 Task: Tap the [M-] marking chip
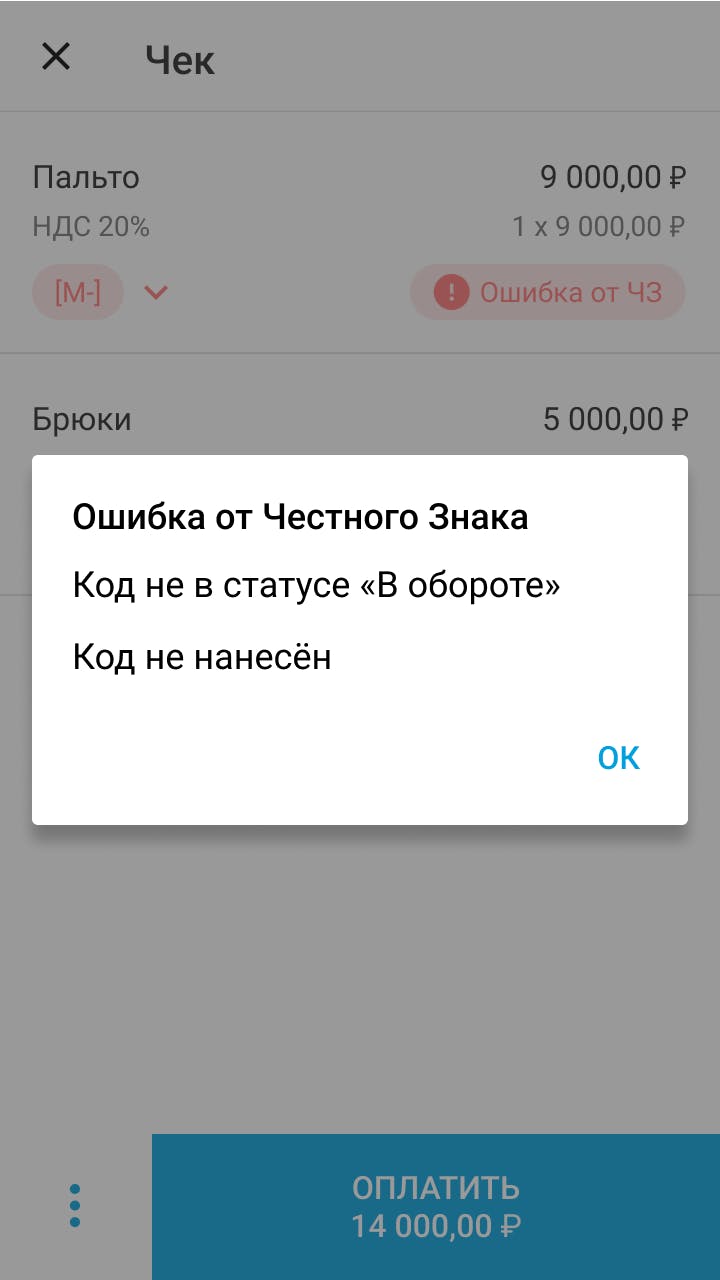pos(78,292)
